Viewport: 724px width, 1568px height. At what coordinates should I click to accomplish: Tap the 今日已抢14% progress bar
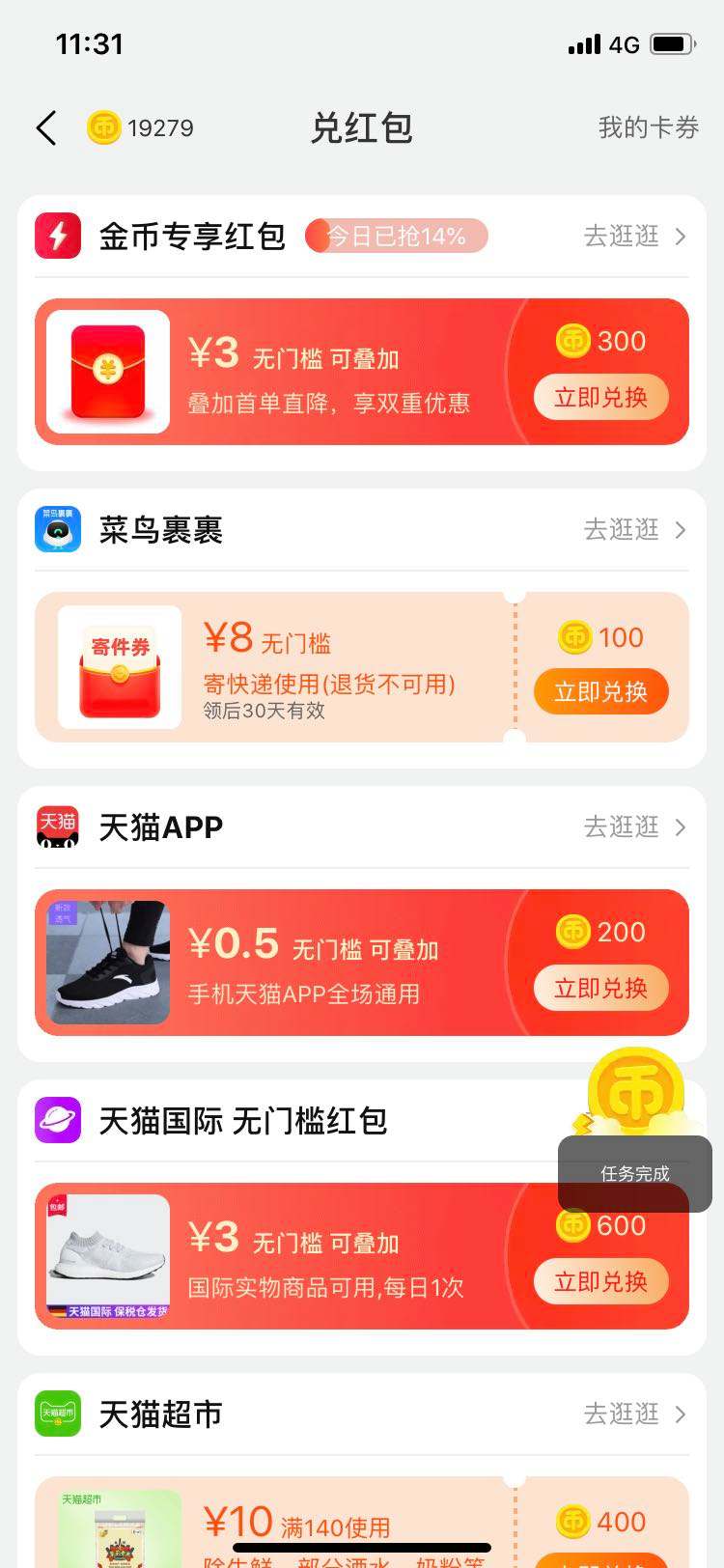(396, 236)
